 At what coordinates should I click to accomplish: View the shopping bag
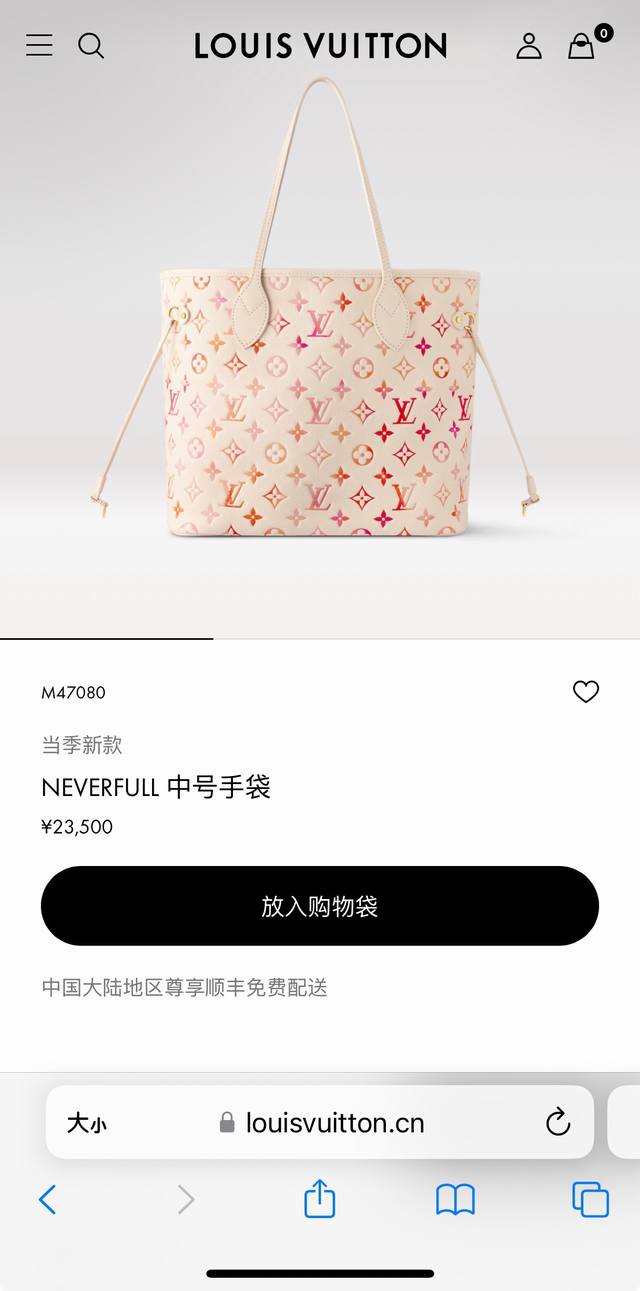coord(582,45)
